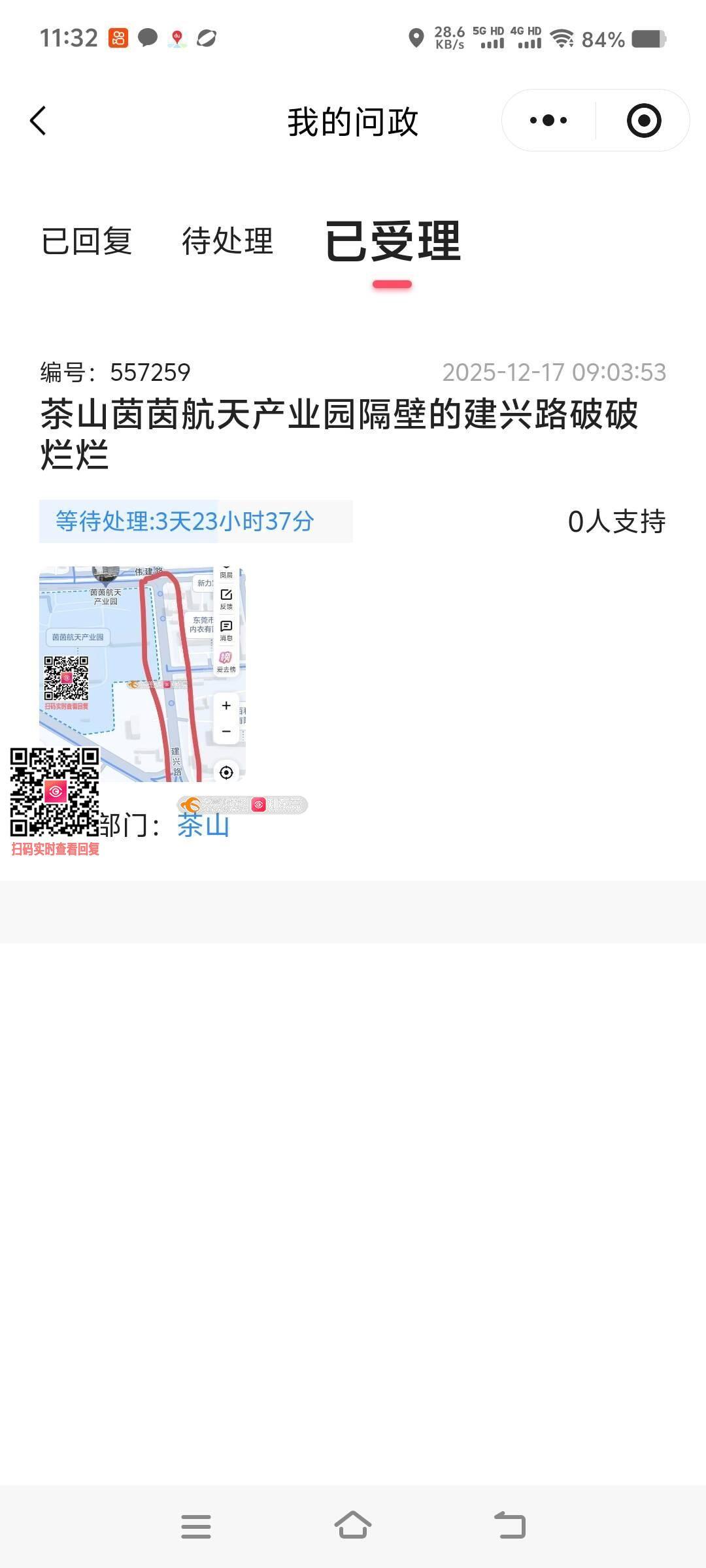This screenshot has height=1568, width=706.
Task: Tap the system home button
Action: coord(353,1526)
